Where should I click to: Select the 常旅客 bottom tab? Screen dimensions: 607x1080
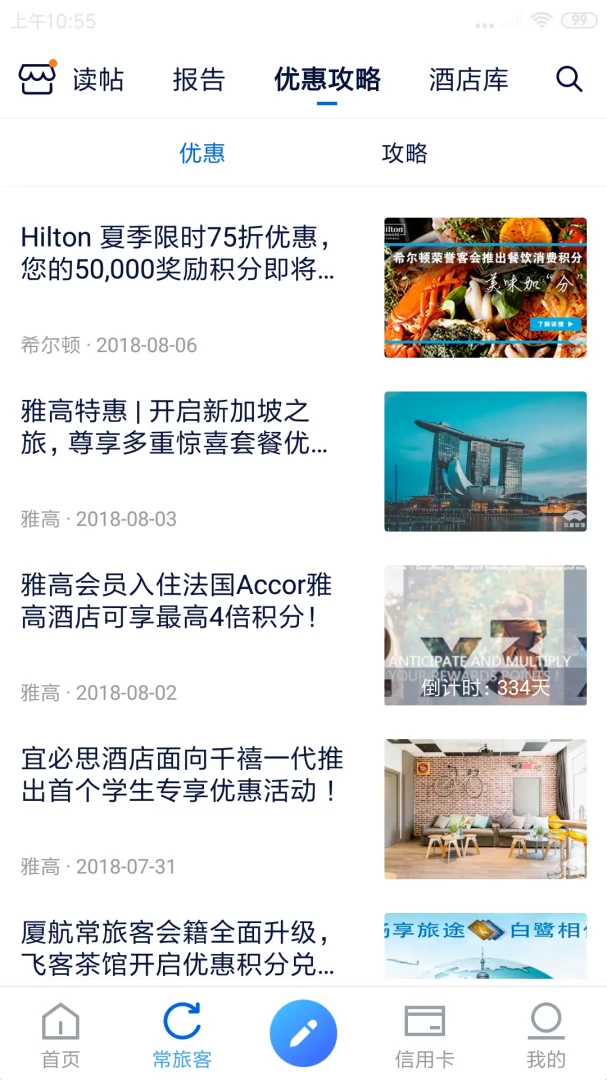tap(182, 1035)
